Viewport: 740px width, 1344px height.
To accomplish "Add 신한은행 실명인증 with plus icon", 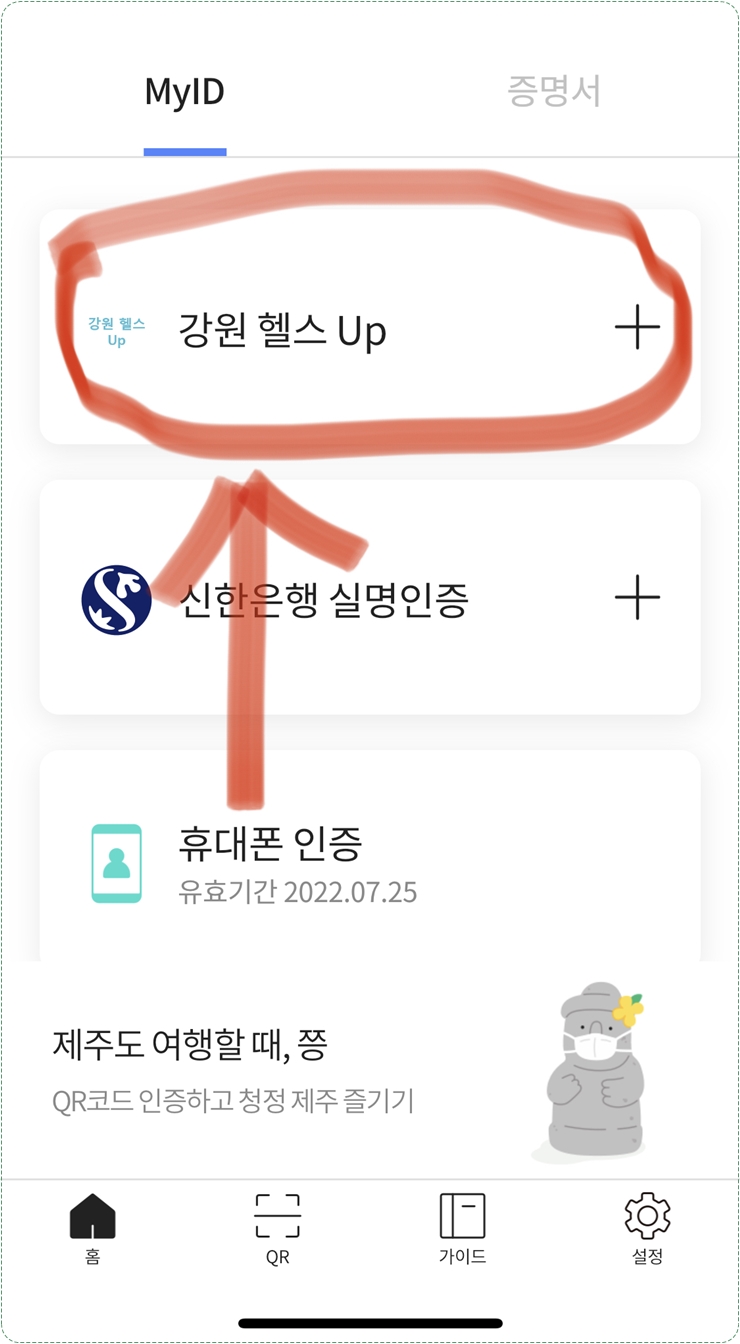I will coord(637,598).
